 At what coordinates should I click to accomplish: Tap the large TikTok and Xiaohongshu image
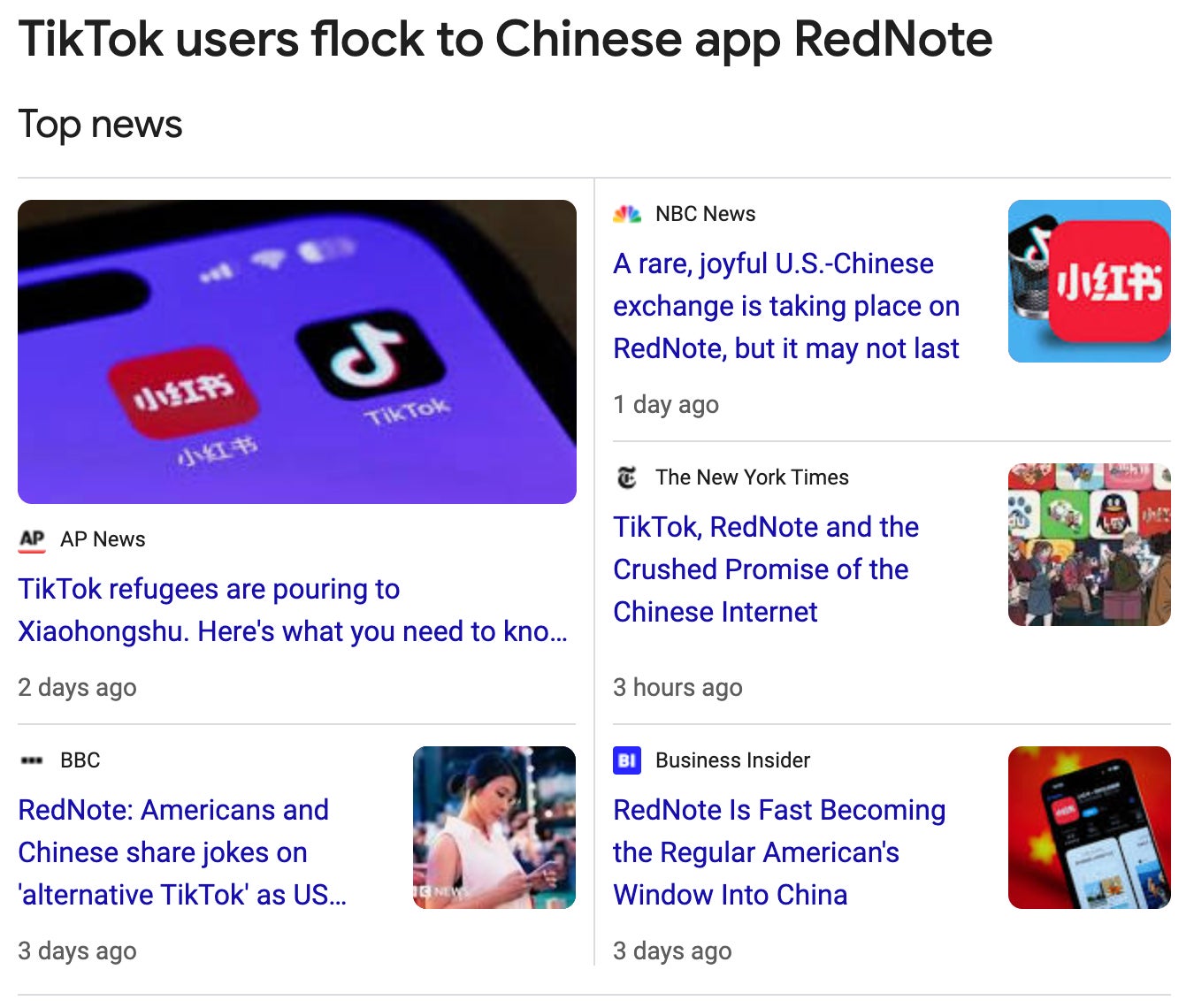297,352
